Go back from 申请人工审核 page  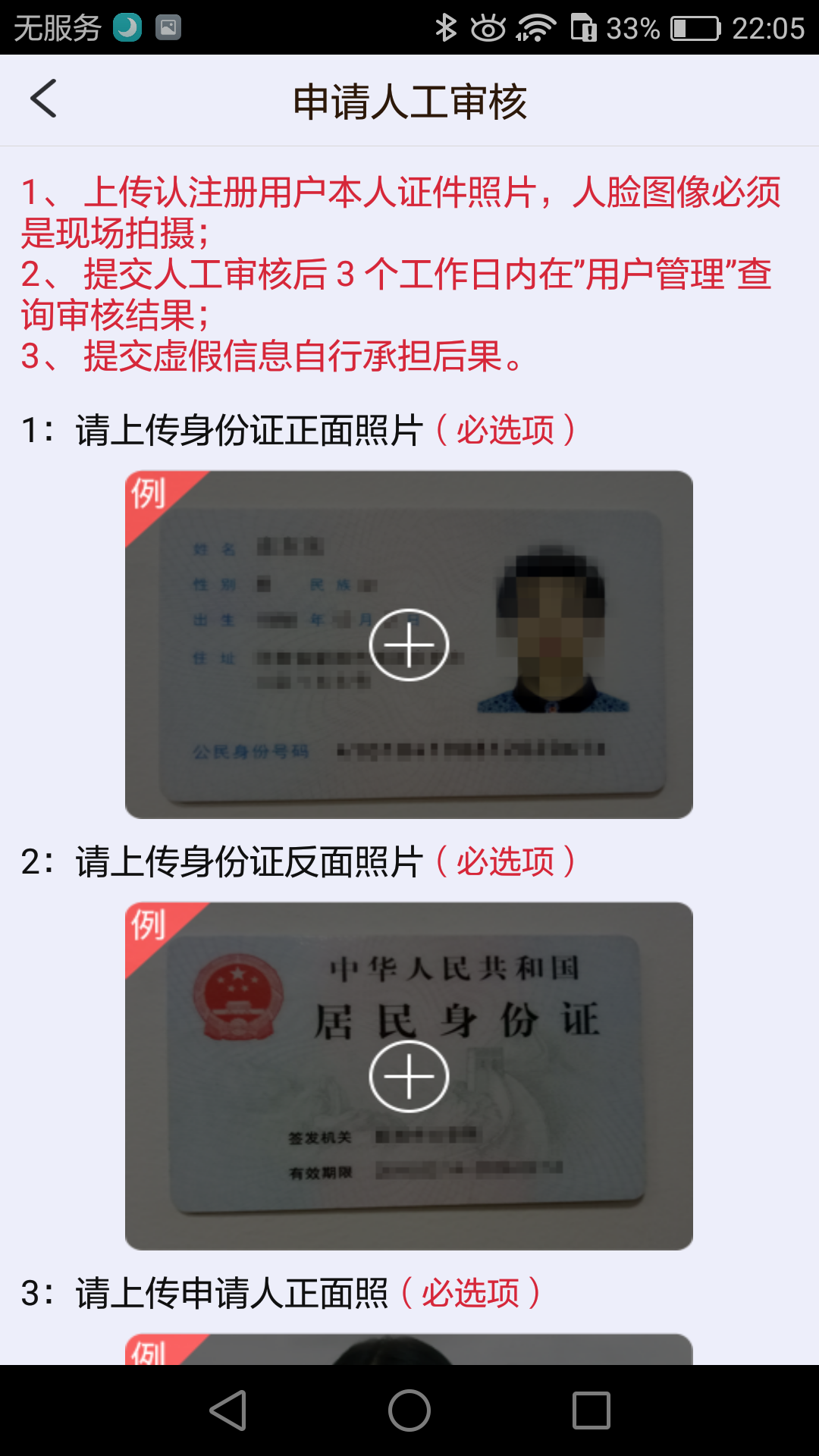tap(44, 99)
